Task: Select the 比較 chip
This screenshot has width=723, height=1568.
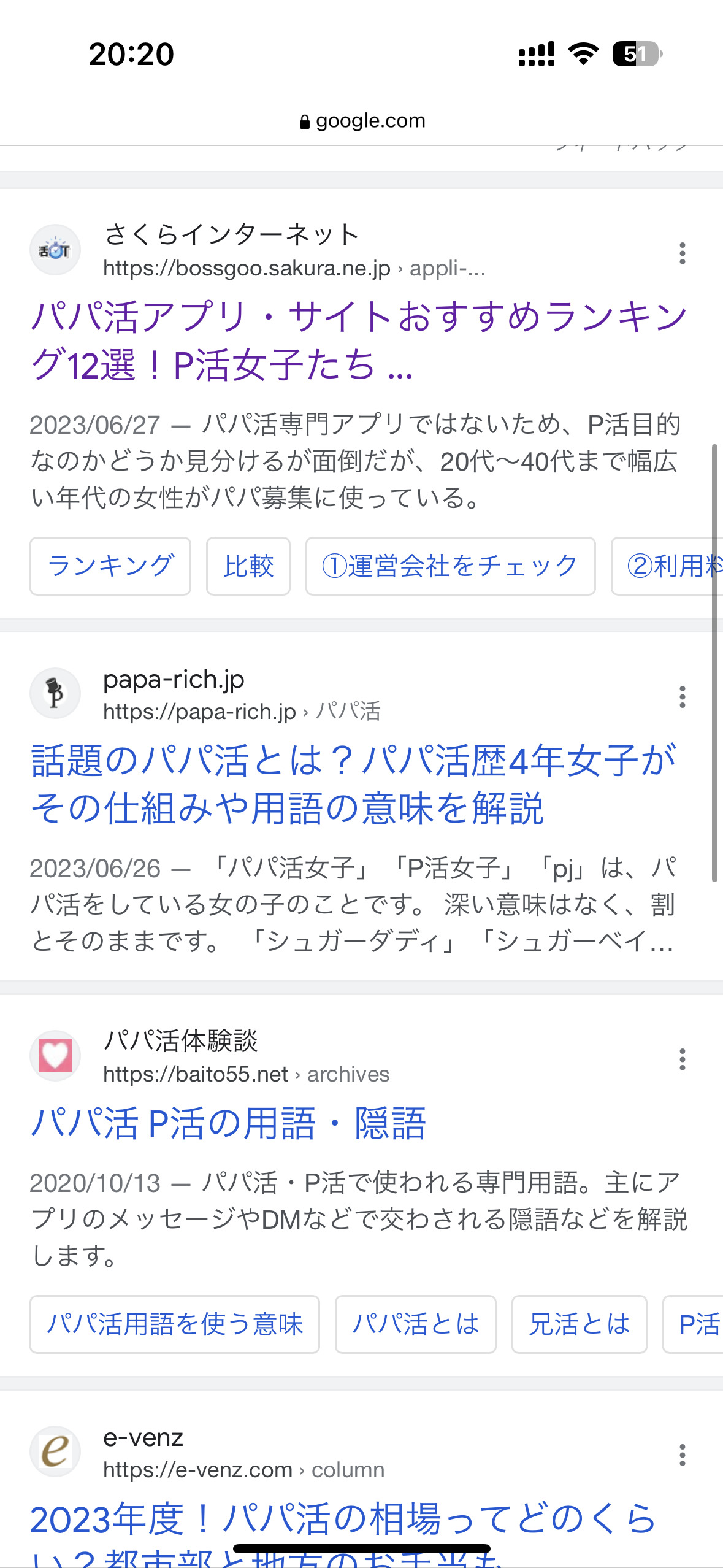Action: click(x=248, y=566)
